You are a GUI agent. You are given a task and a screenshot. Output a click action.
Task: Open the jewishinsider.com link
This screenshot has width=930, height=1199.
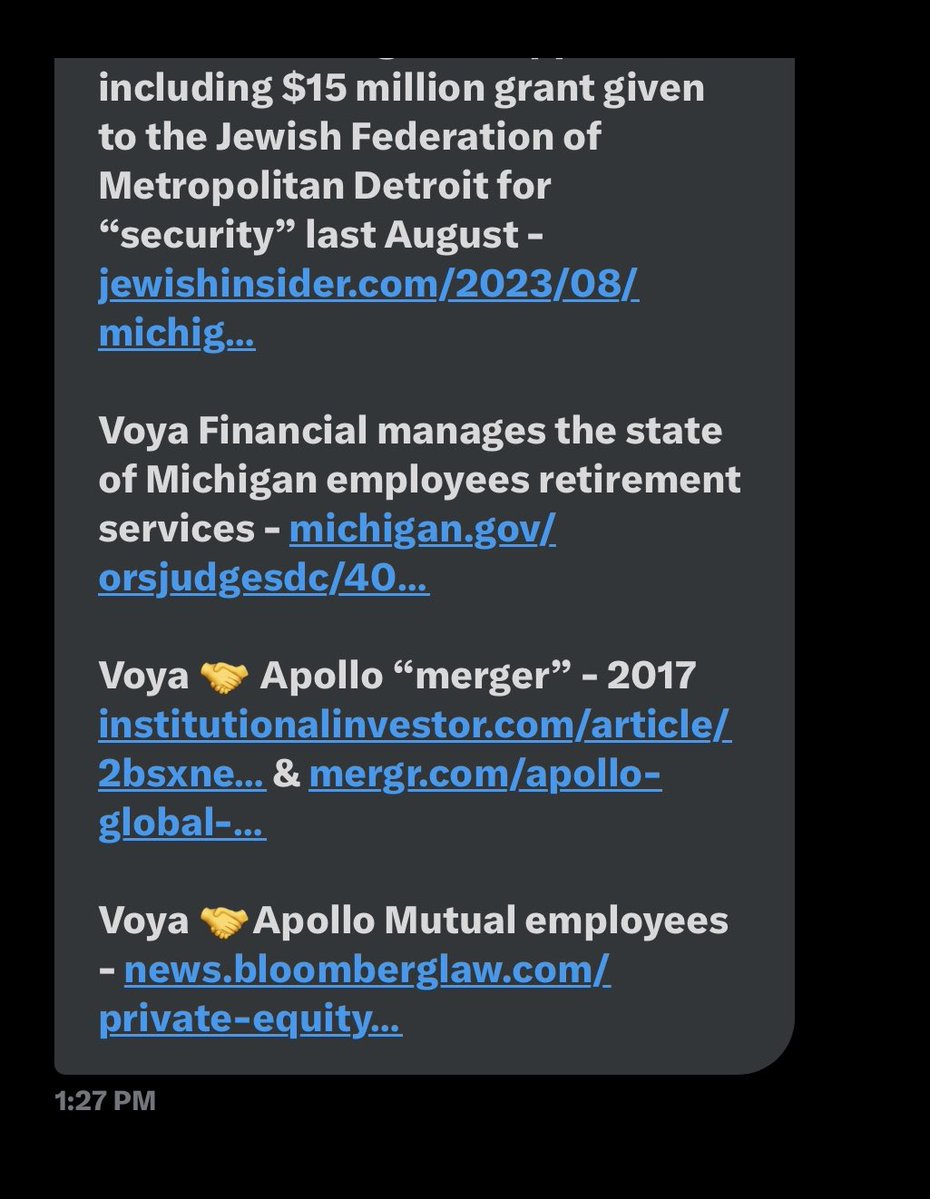[x=368, y=286]
